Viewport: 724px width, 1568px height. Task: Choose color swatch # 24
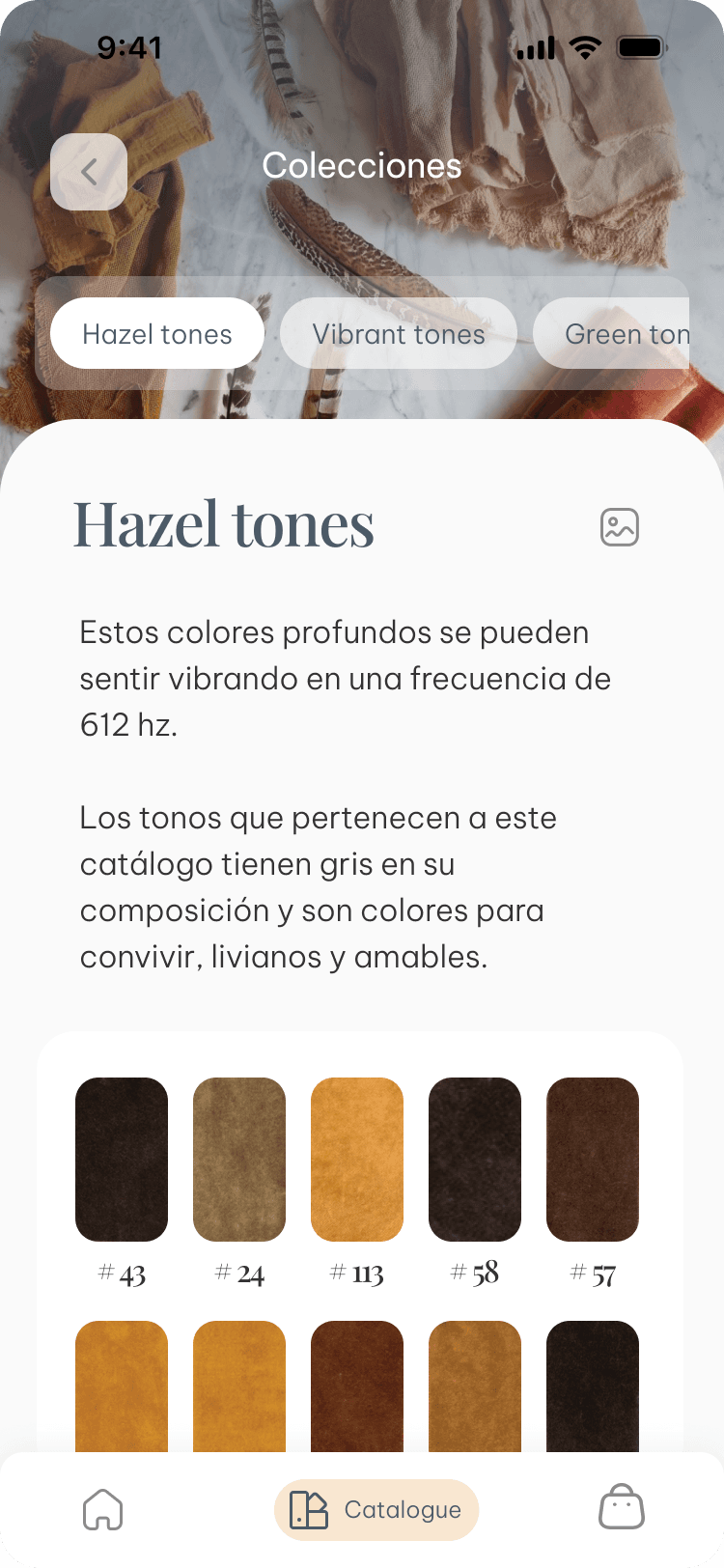click(239, 1160)
